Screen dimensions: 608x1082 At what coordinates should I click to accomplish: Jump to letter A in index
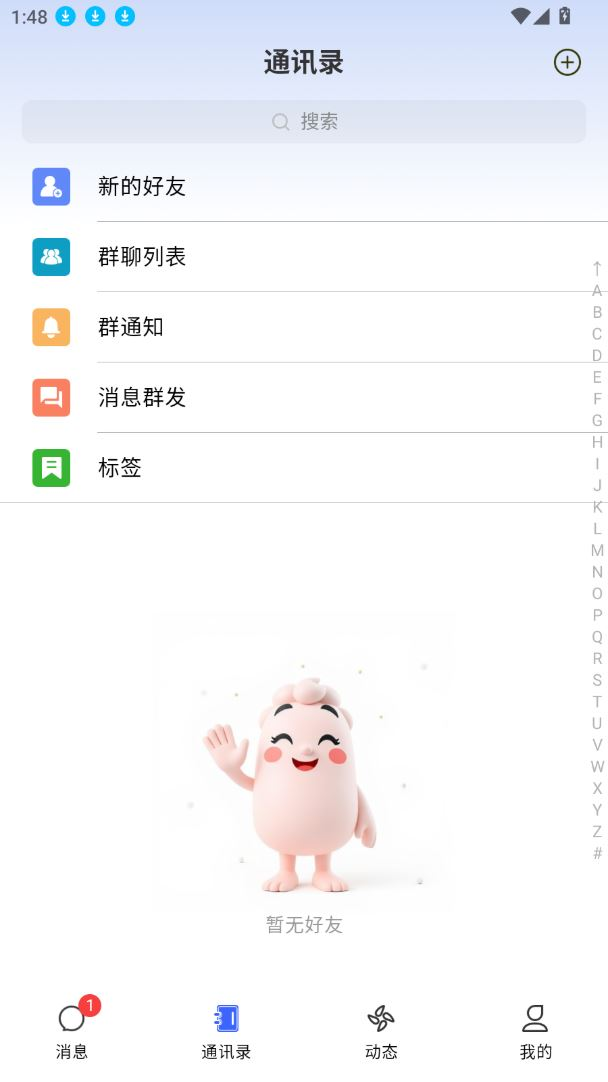click(597, 291)
